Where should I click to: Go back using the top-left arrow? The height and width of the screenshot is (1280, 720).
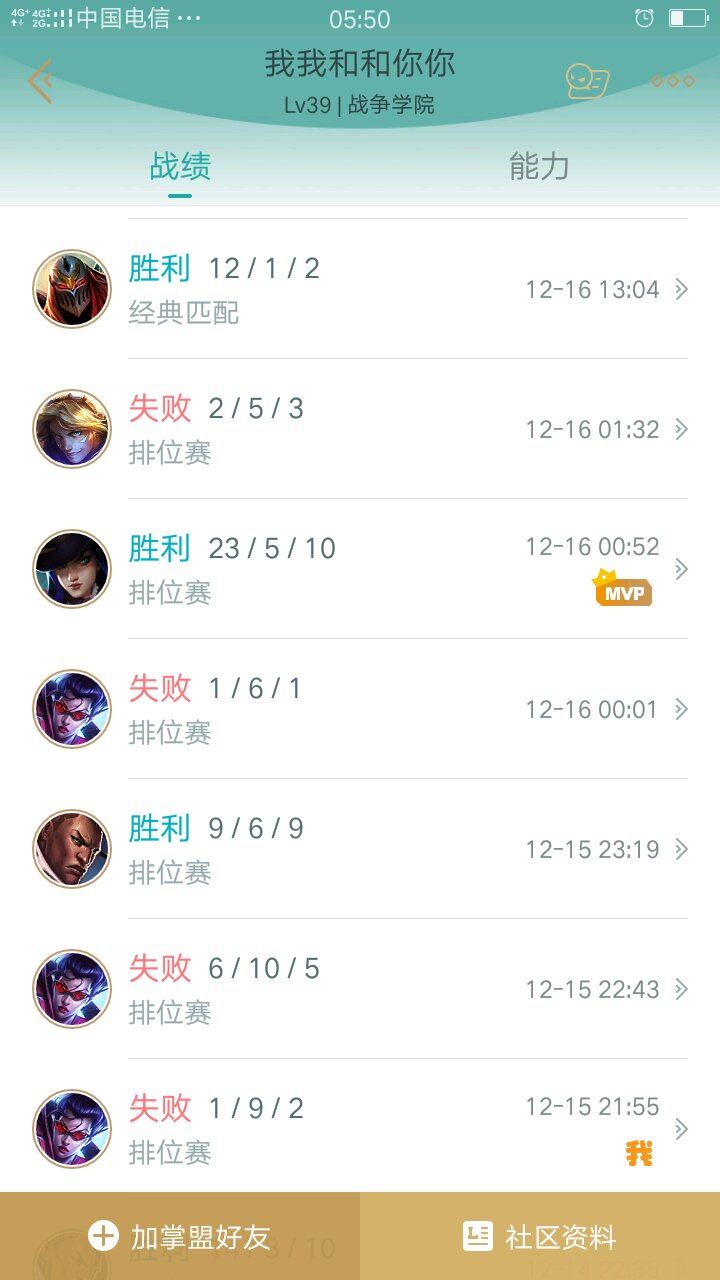coord(40,81)
